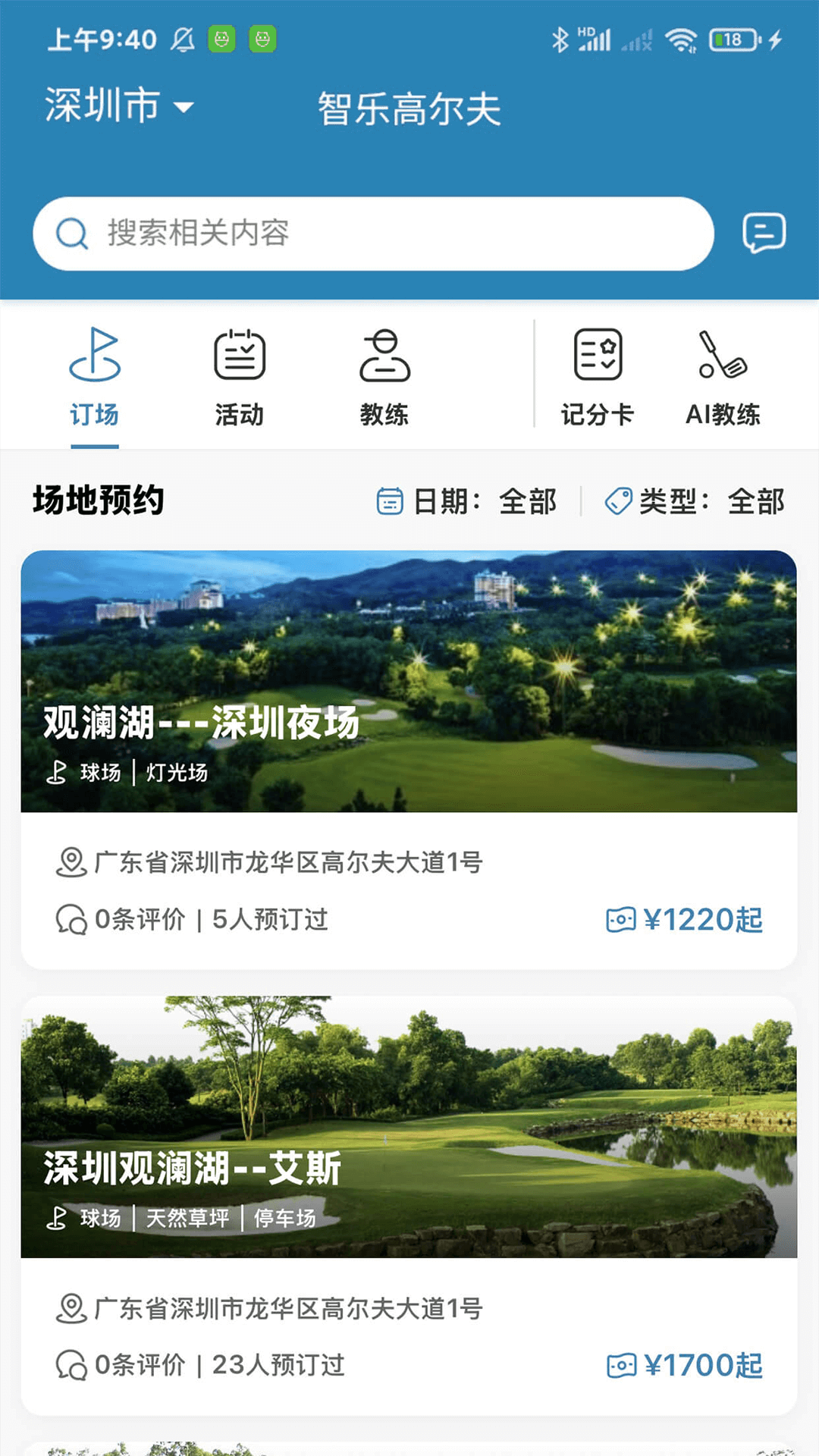The image size is (819, 1456).
Task: Open the 深圳观澜湖--艾斯 course card
Action: coord(409,1204)
